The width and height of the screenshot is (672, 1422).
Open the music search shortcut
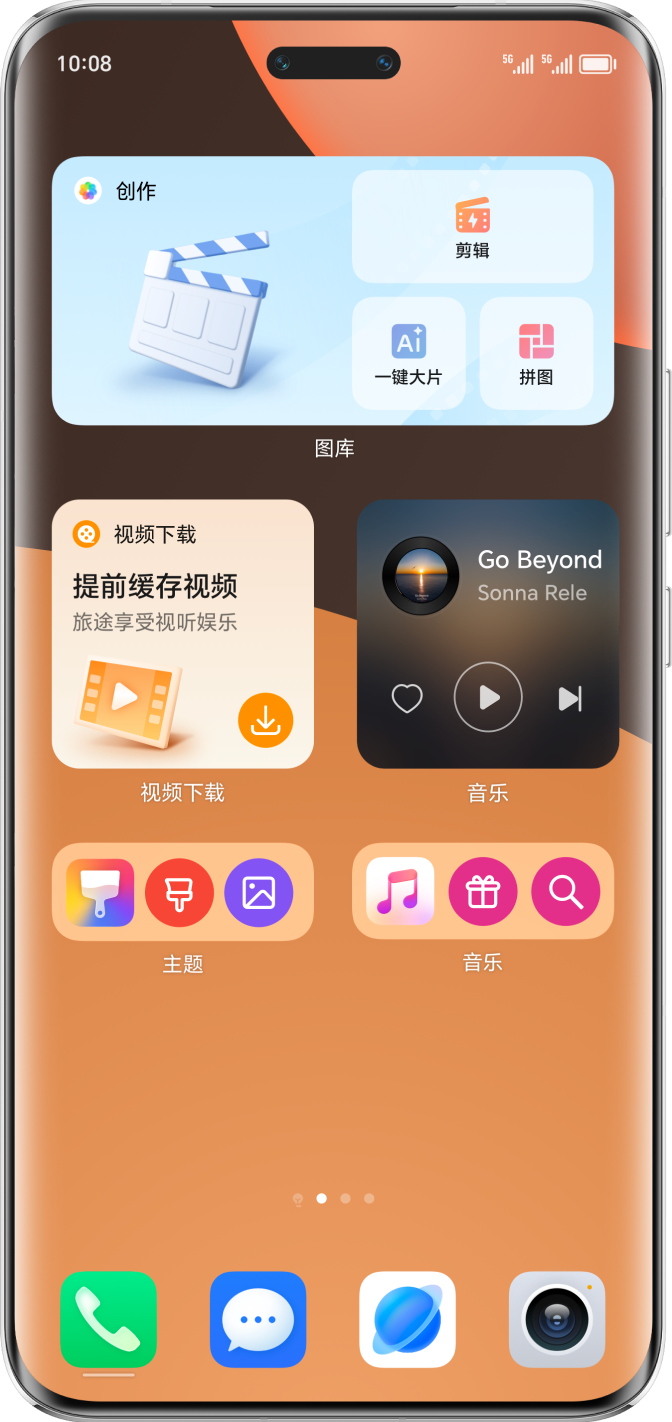pos(565,891)
